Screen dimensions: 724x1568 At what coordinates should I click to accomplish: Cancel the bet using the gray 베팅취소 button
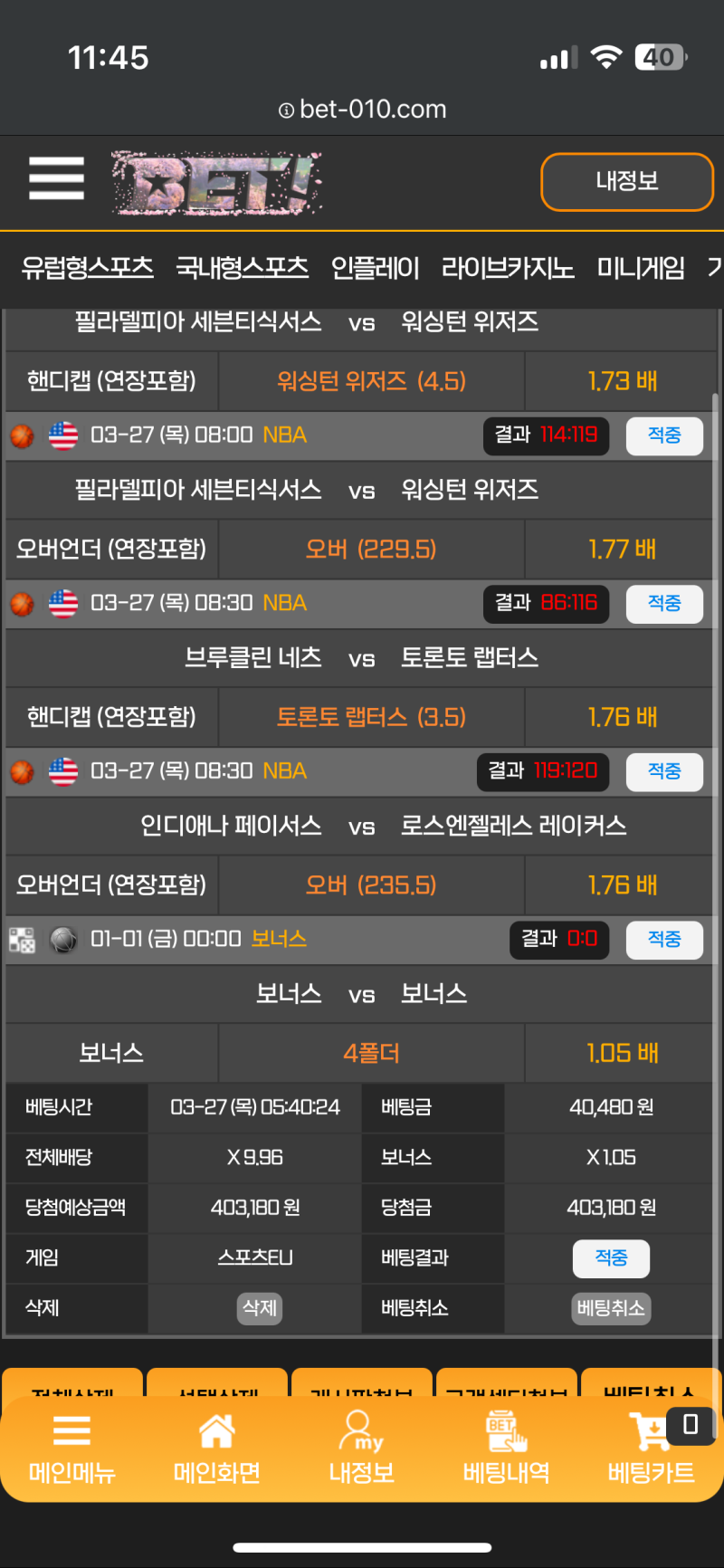click(x=611, y=1308)
